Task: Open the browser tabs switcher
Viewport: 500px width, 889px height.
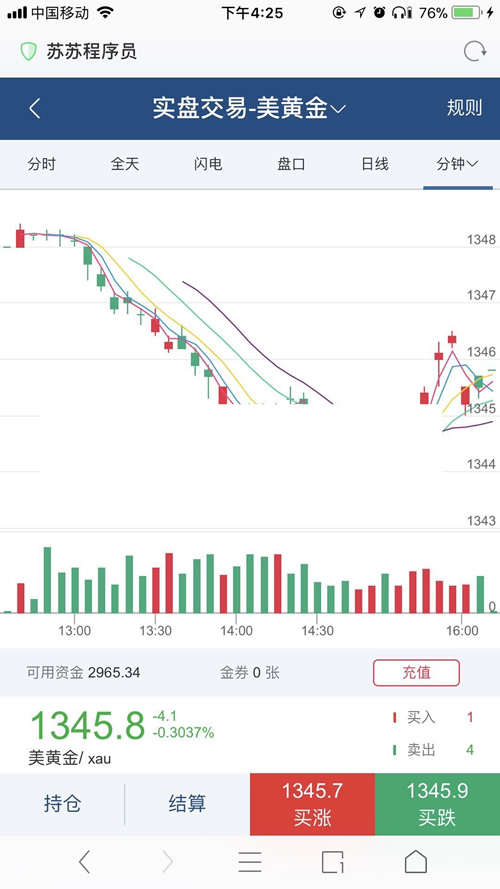Action: click(333, 862)
